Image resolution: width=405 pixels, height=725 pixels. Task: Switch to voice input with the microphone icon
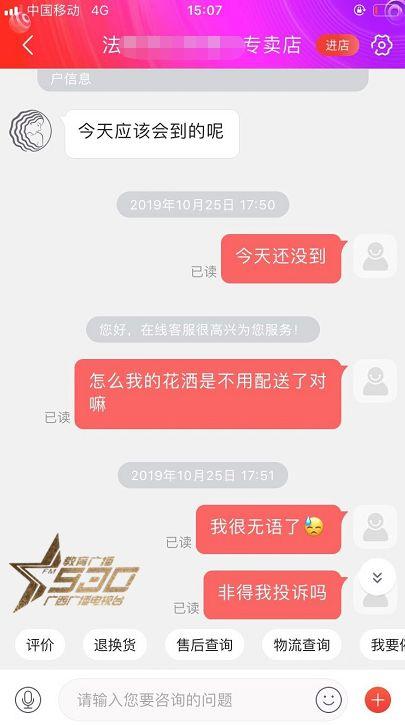click(28, 700)
